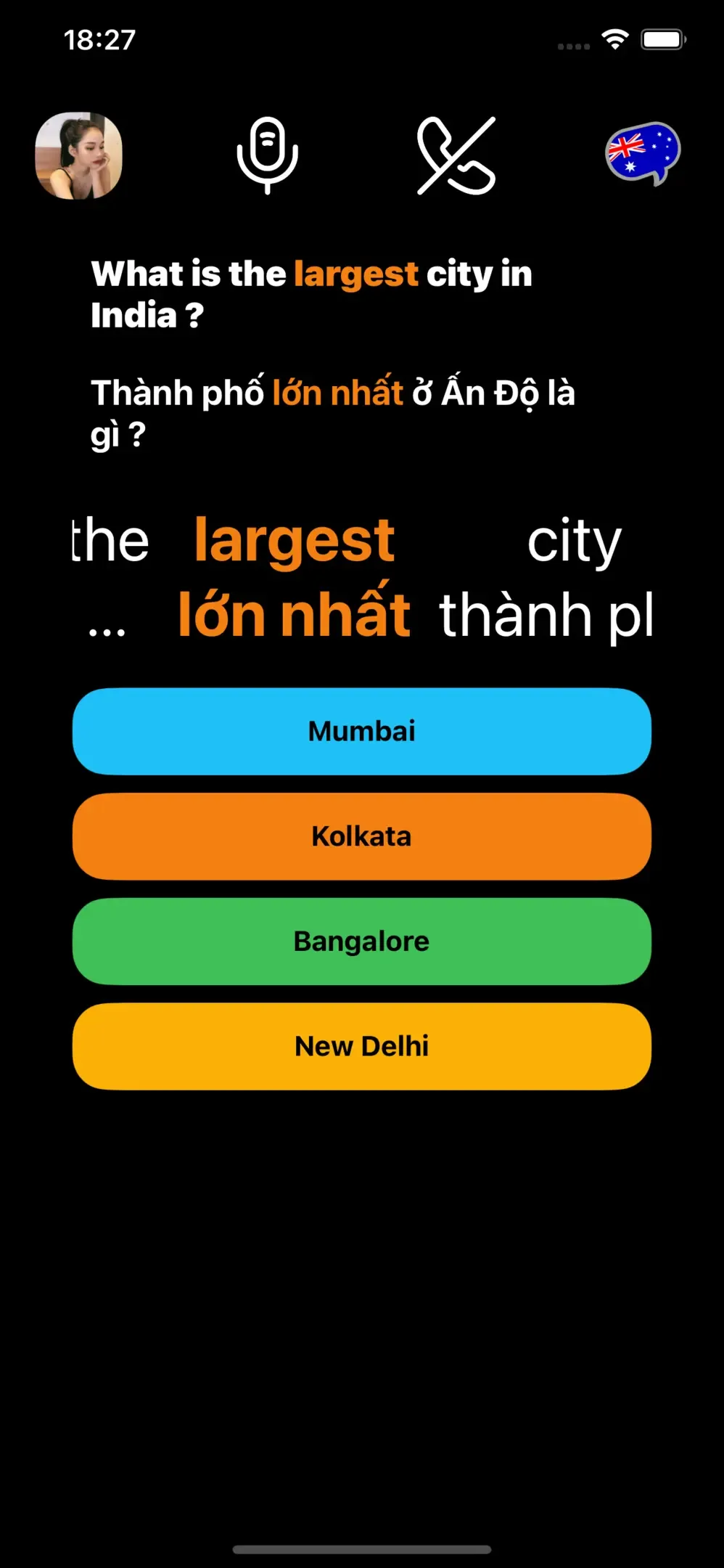Select the Mumbai answer
724x1568 pixels.
click(361, 731)
